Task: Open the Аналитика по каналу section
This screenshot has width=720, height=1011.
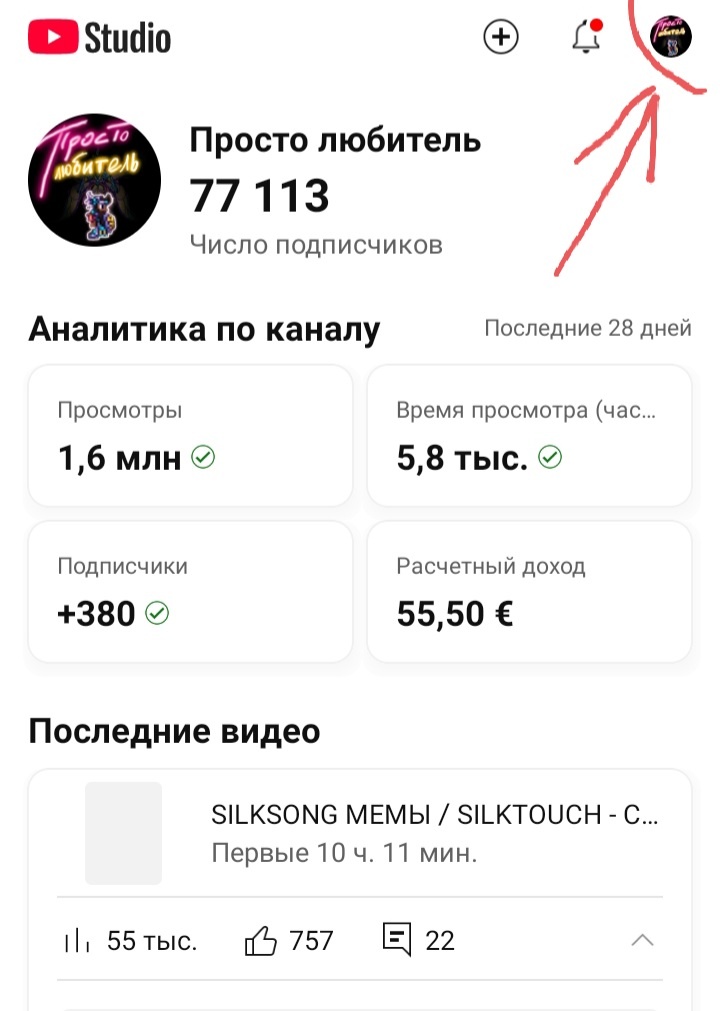Action: click(204, 328)
